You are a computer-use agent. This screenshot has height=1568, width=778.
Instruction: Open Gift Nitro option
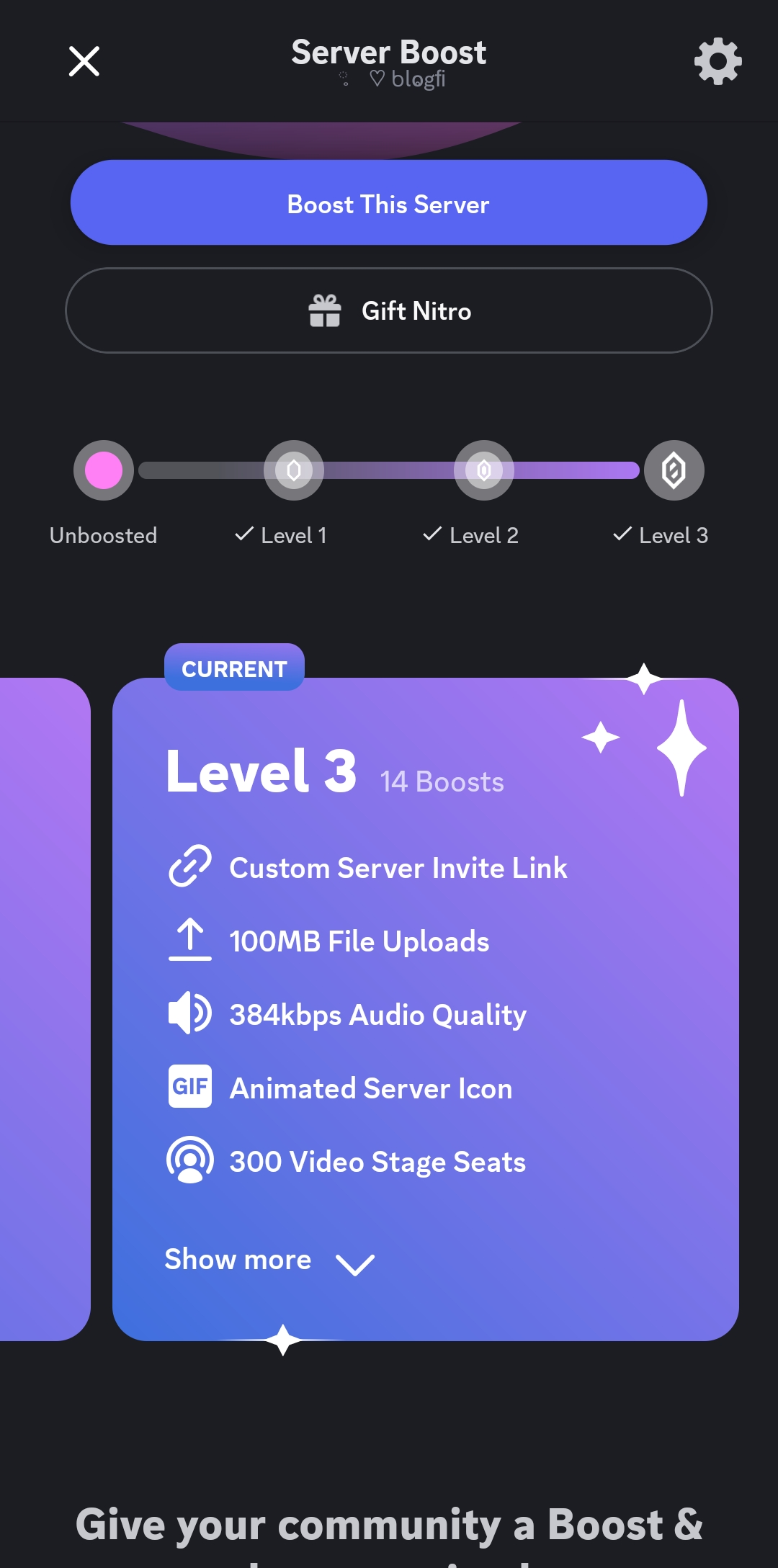click(389, 310)
